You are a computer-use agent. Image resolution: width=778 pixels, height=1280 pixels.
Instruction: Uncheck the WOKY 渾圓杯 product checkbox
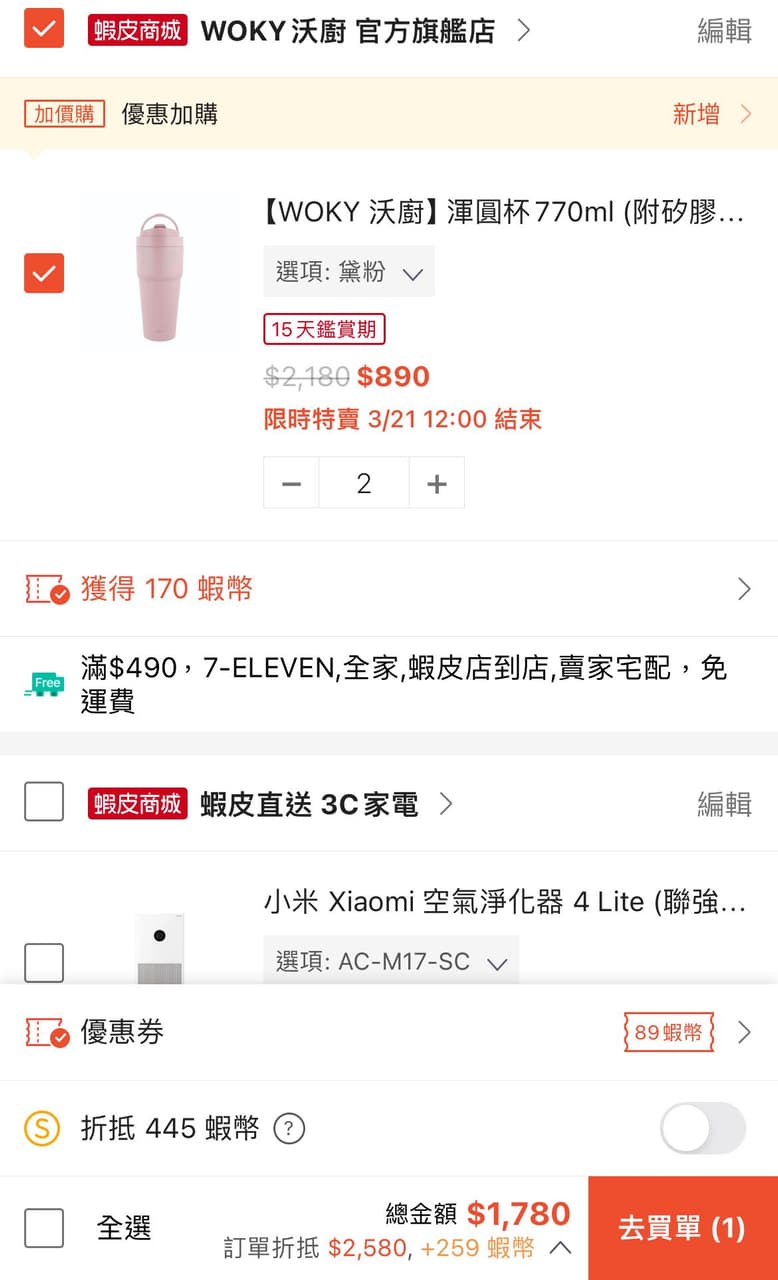pyautogui.click(x=43, y=273)
